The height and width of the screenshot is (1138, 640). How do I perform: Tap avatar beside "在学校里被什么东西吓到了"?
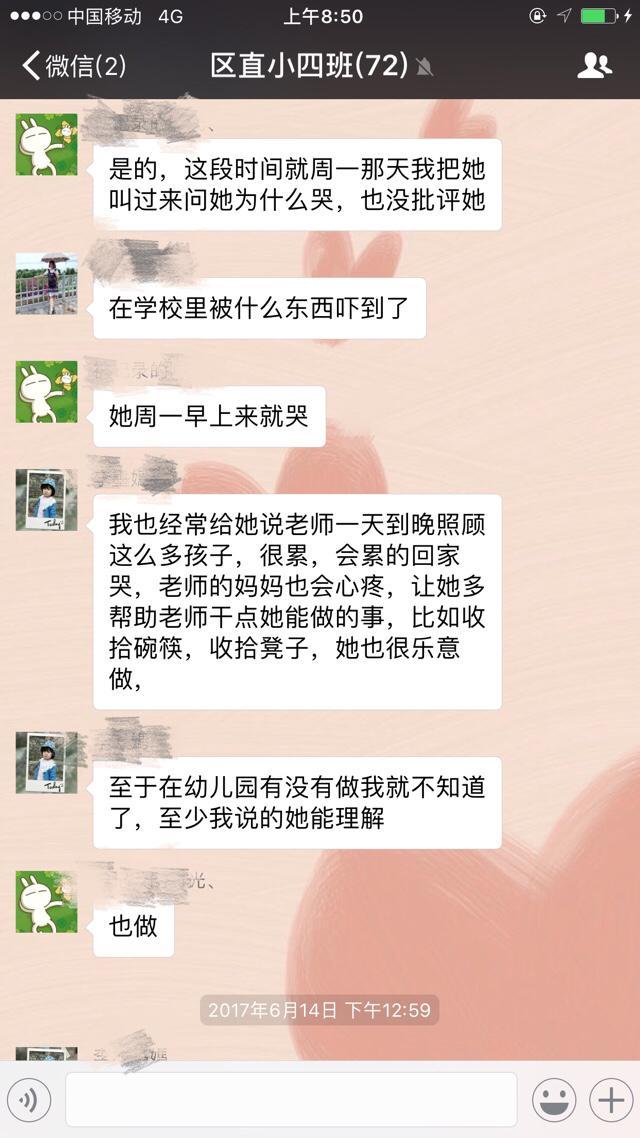pyautogui.click(x=46, y=284)
